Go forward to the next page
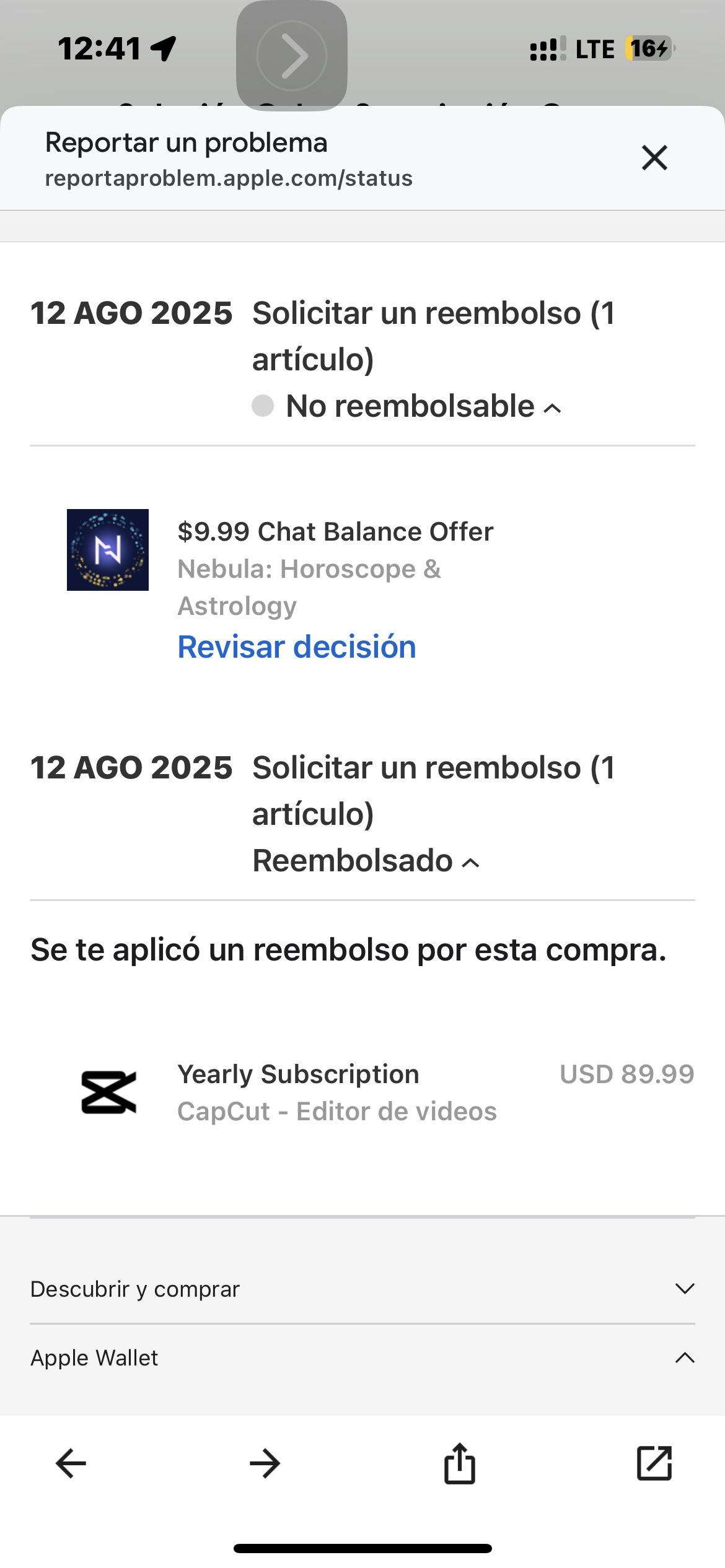 (x=265, y=1463)
